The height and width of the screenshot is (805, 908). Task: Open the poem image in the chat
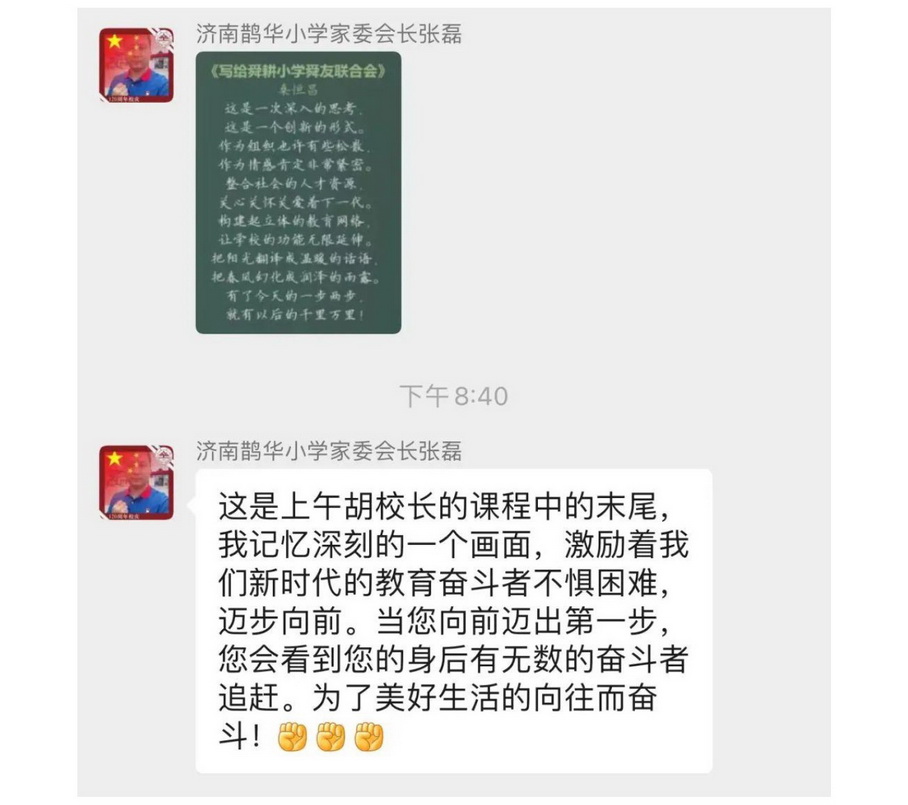(x=298, y=191)
